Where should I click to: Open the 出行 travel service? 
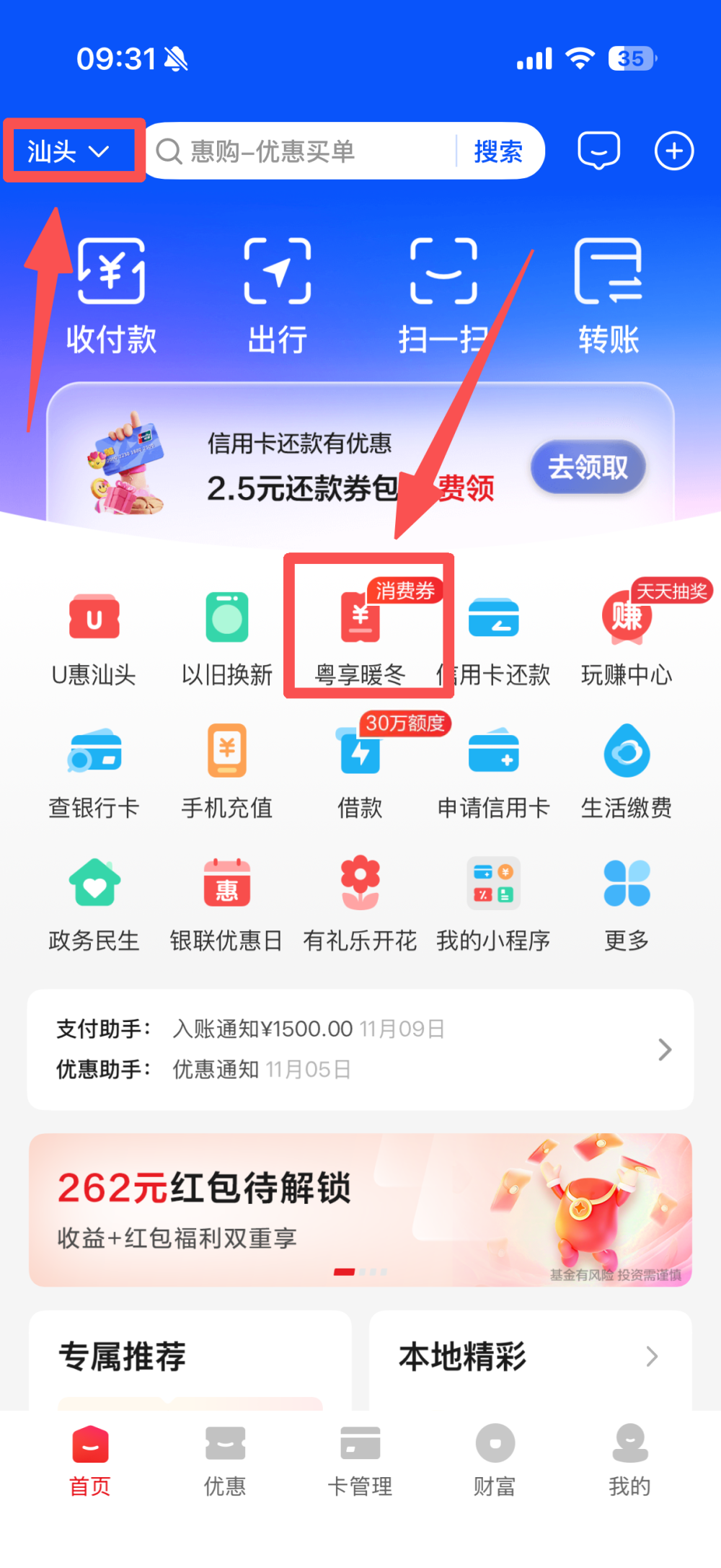(277, 296)
